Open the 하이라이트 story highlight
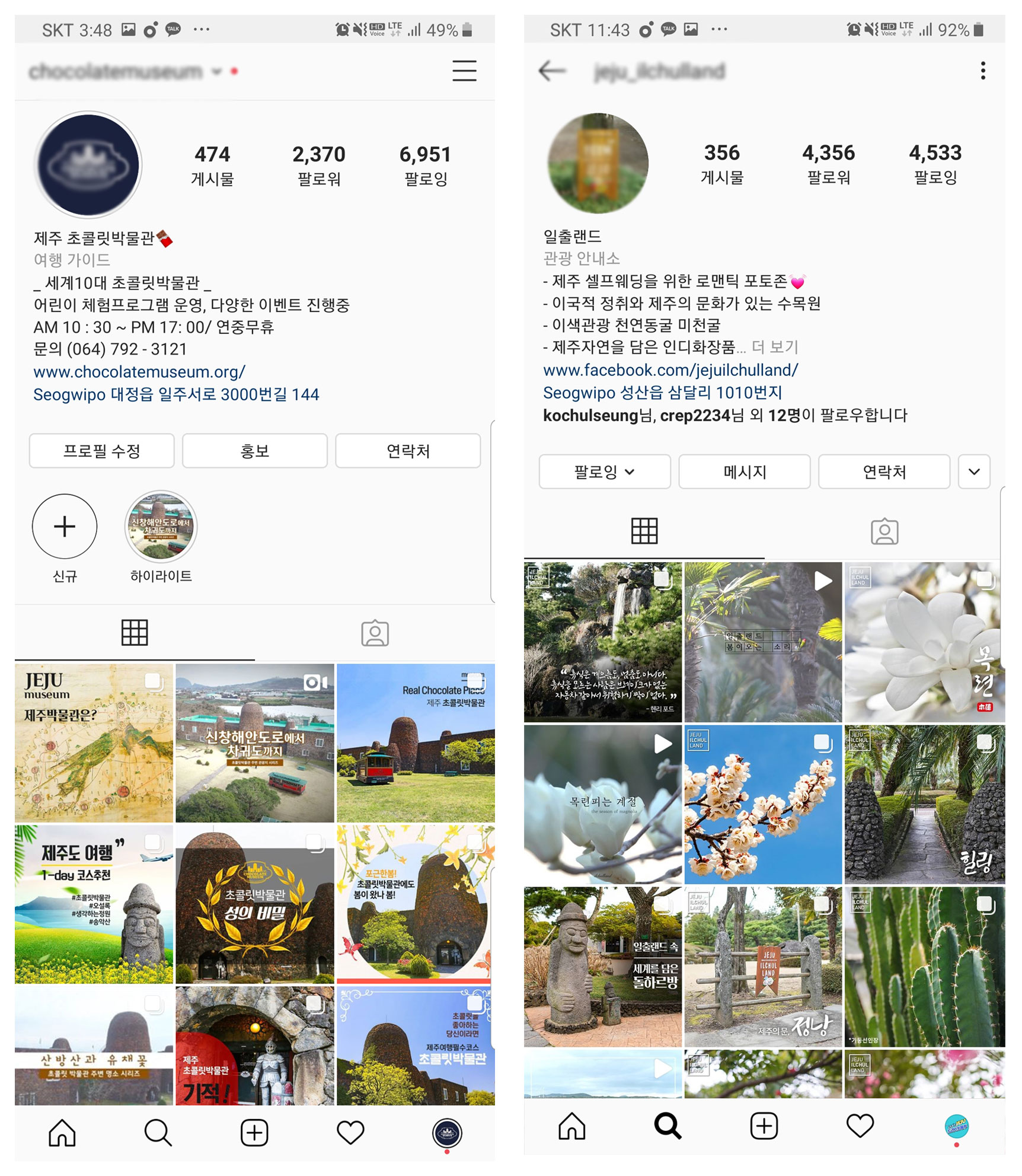This screenshot has height=1176, width=1022. click(161, 527)
